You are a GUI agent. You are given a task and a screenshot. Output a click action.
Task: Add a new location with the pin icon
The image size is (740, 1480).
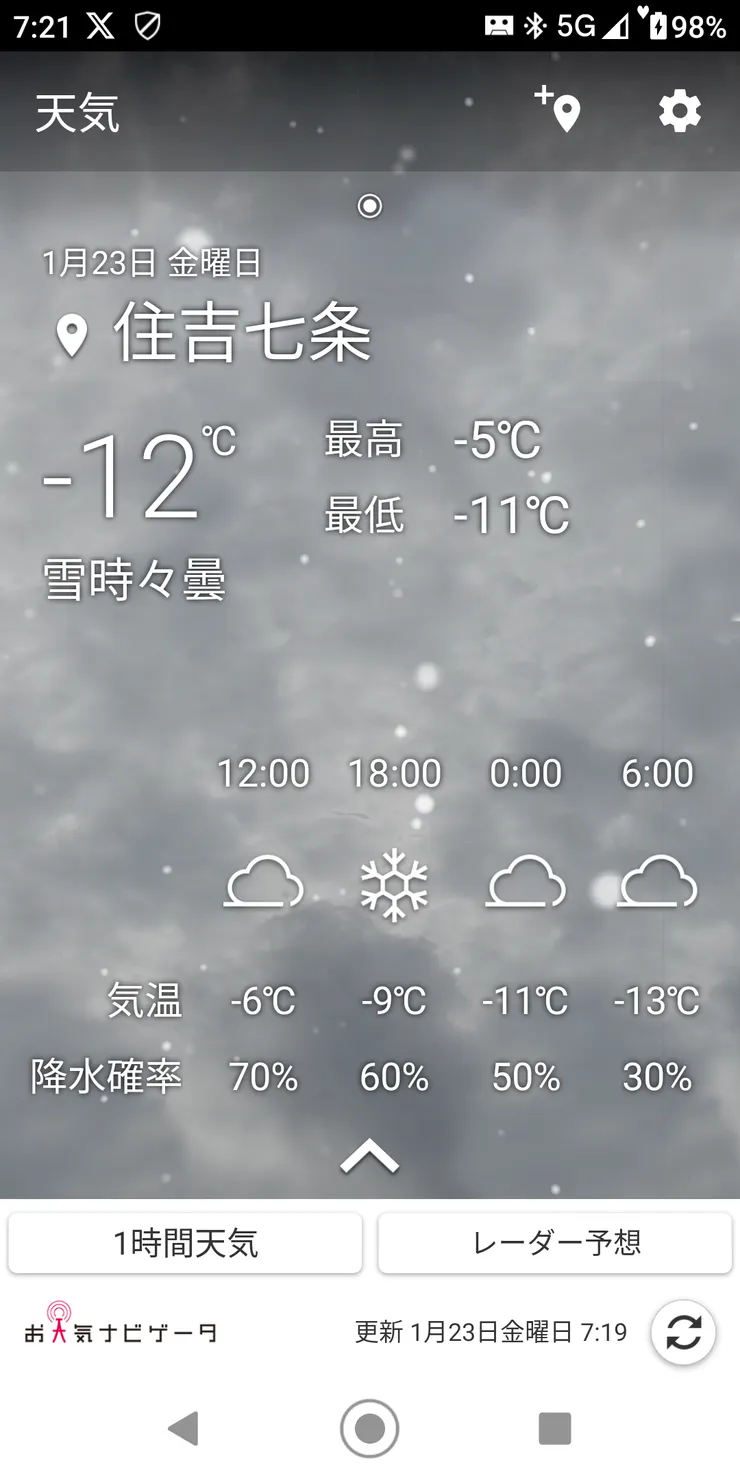560,111
